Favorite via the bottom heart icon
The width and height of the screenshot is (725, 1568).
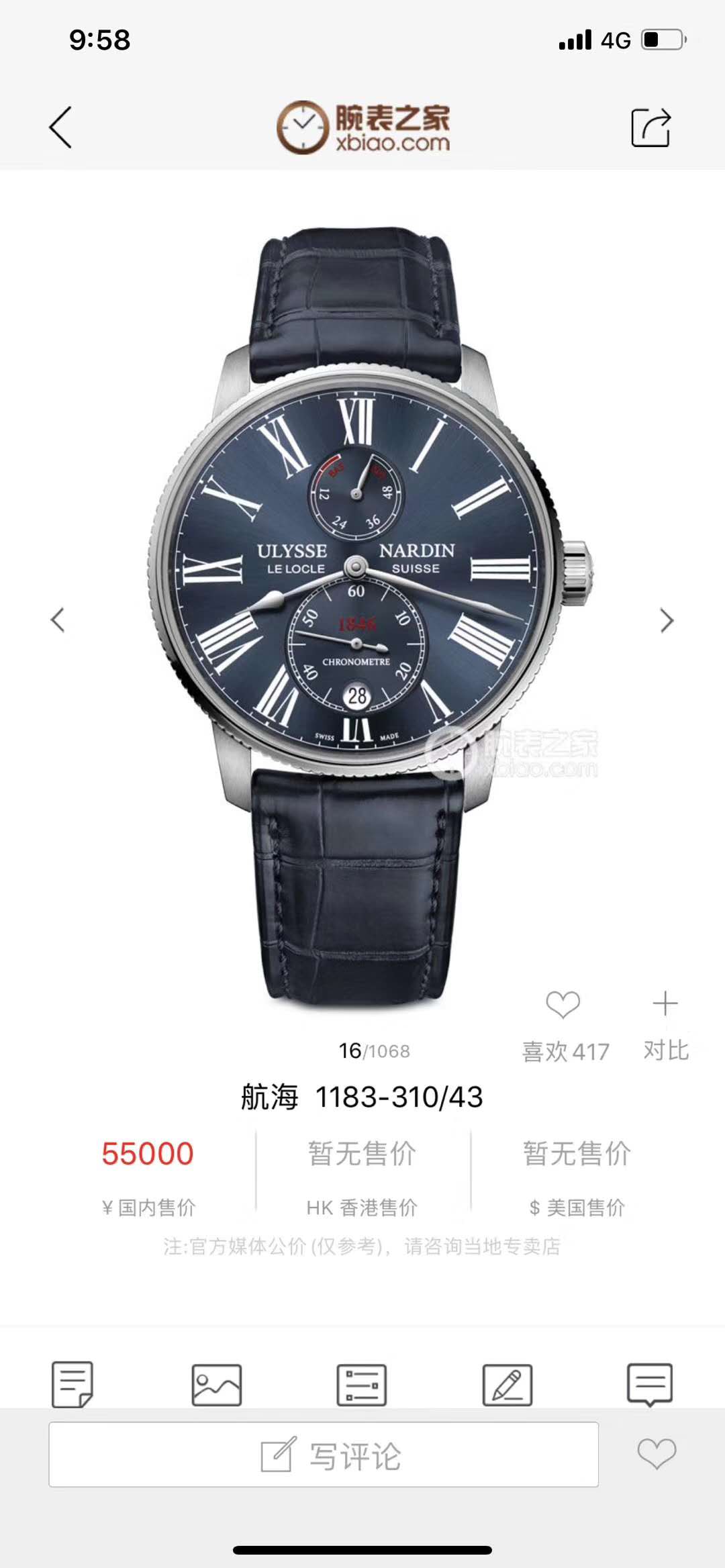click(x=657, y=1454)
